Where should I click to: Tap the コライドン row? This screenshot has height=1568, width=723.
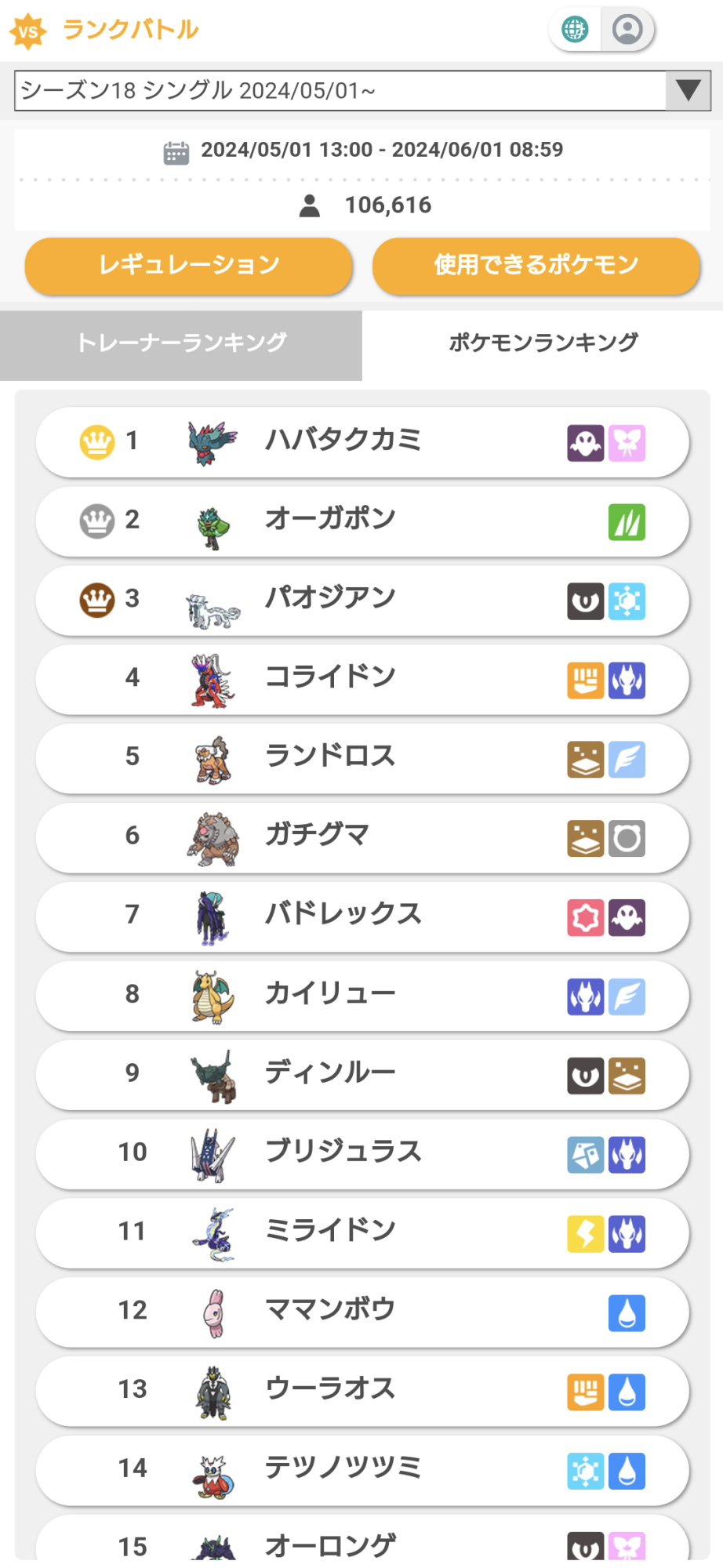[x=362, y=678]
